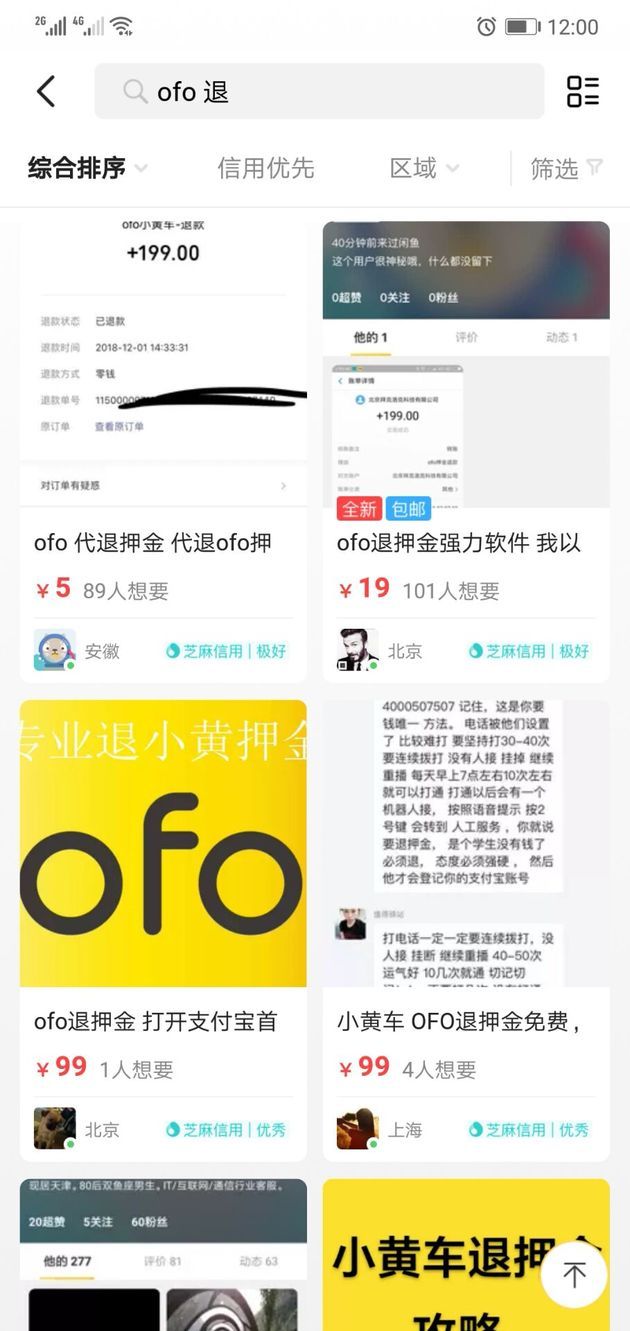Open the 综合排序 sorting dropdown
This screenshot has height=1331, width=630.
[87, 168]
